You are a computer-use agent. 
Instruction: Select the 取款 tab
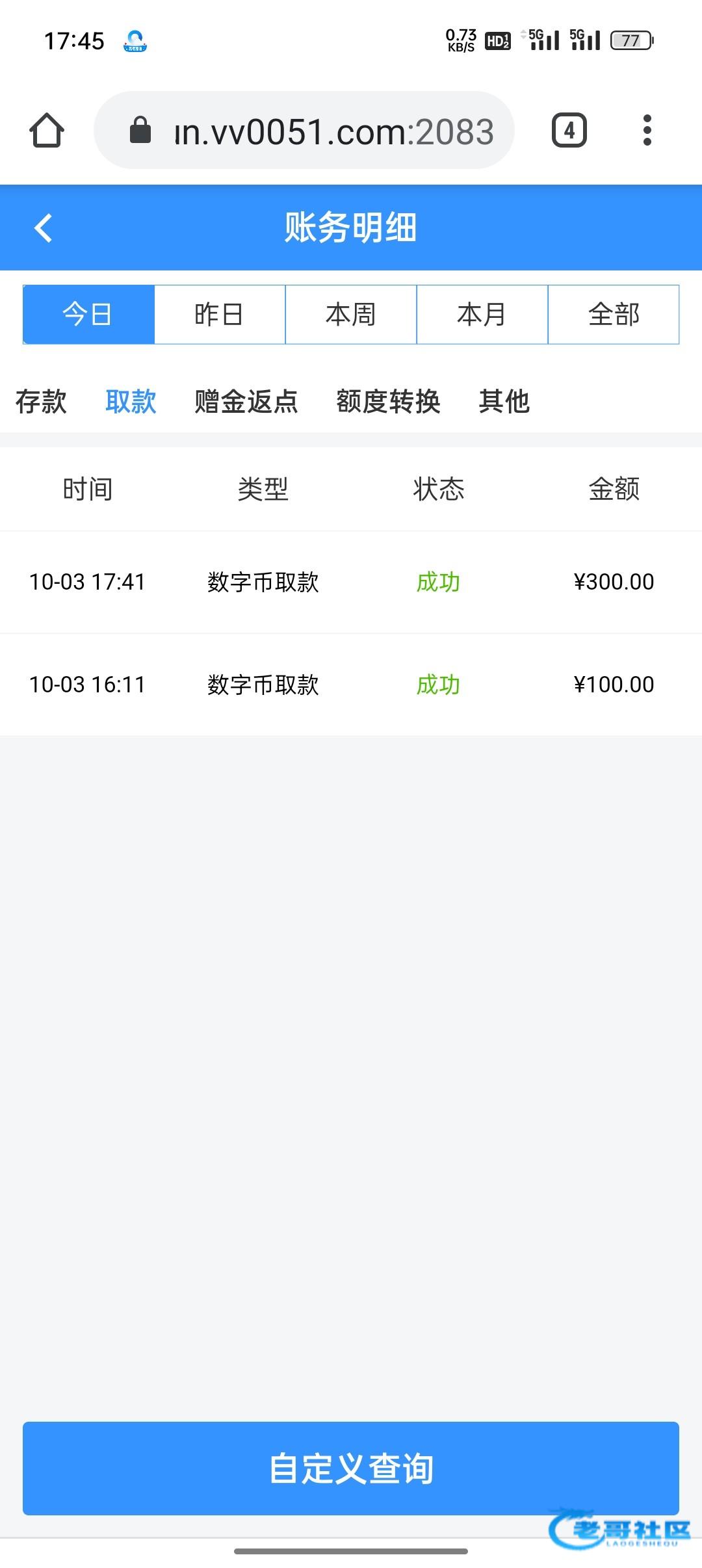[x=131, y=401]
